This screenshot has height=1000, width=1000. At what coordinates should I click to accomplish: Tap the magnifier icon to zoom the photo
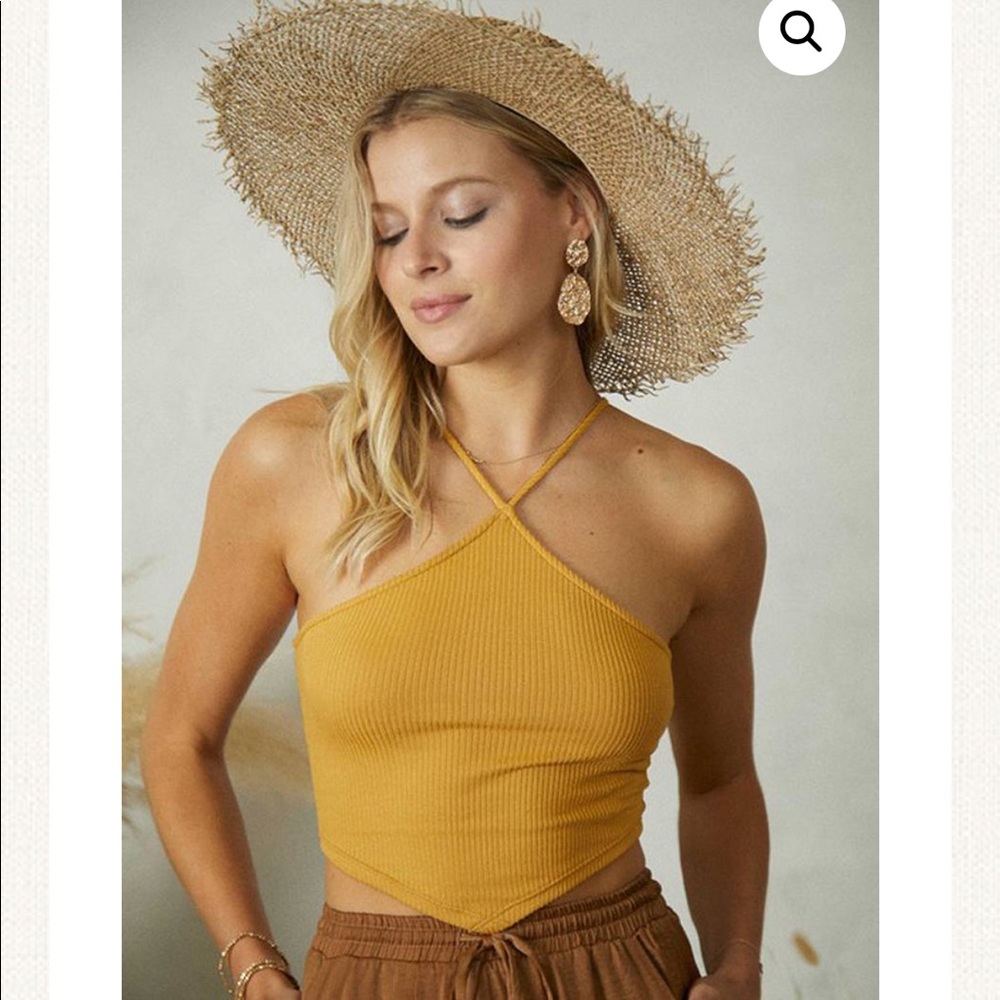coord(801,33)
